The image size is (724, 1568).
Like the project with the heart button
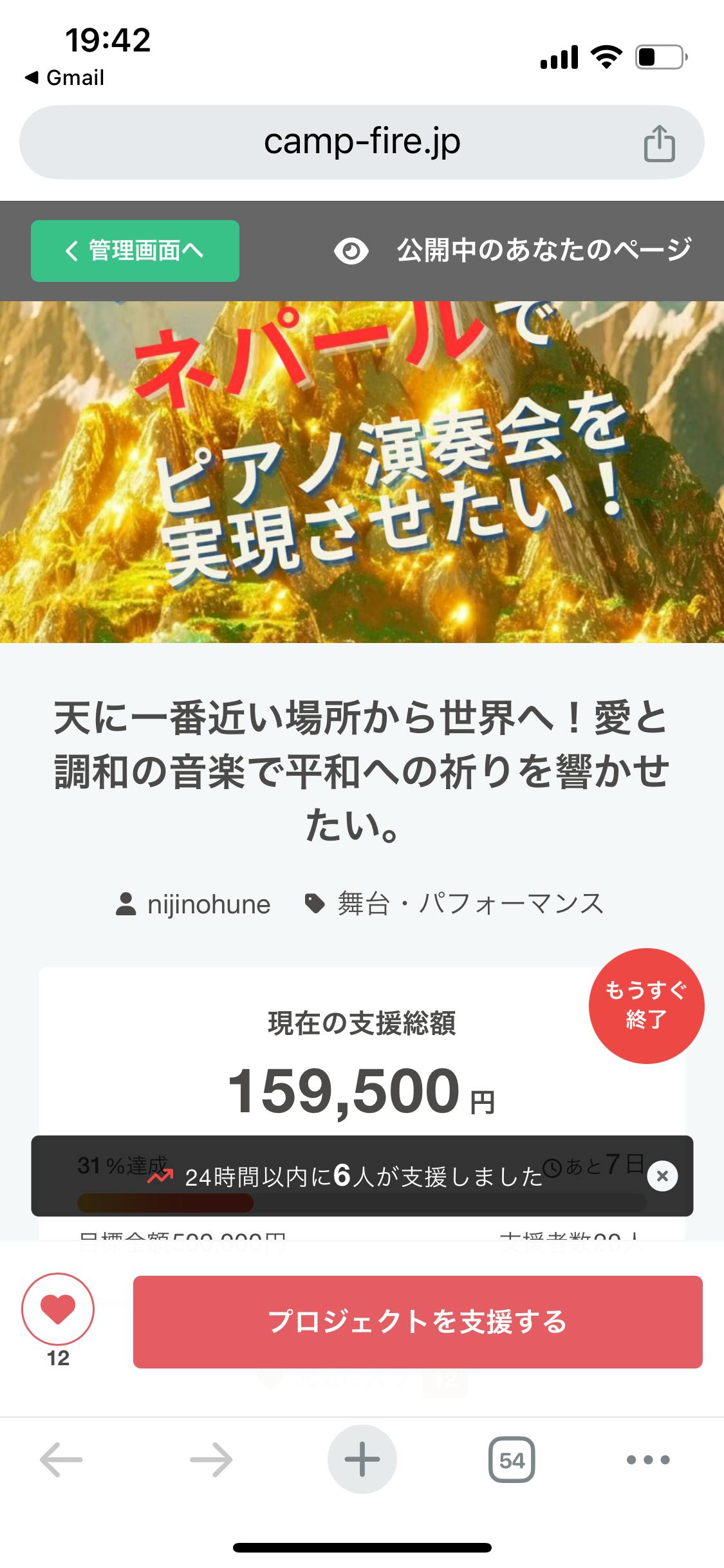[58, 1310]
